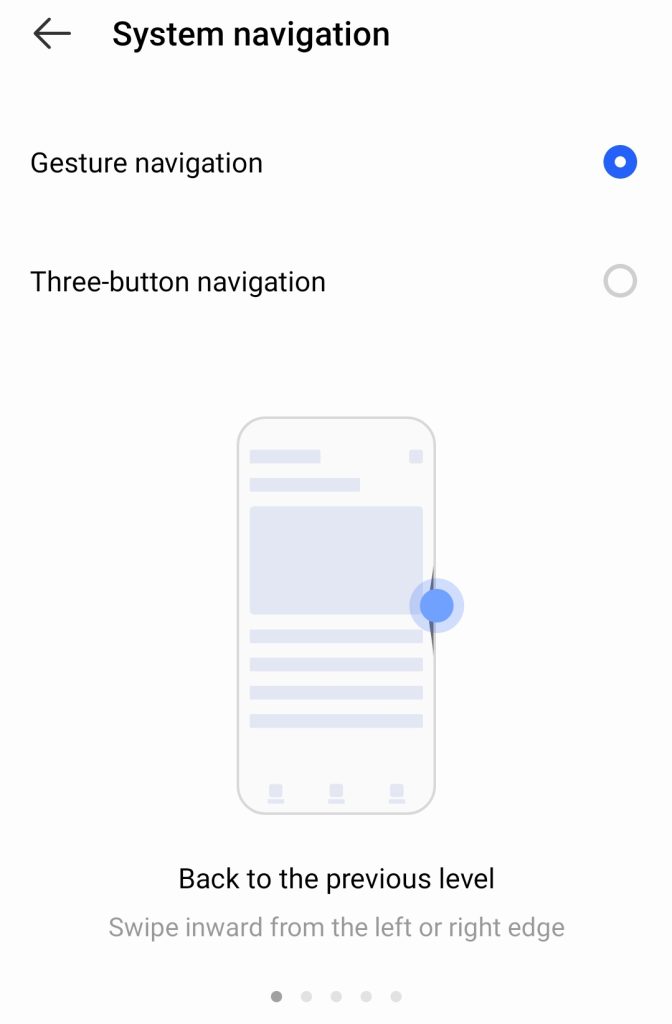Screen dimensions: 672x1024
Task: Go back from System navigation
Action: 52,34
